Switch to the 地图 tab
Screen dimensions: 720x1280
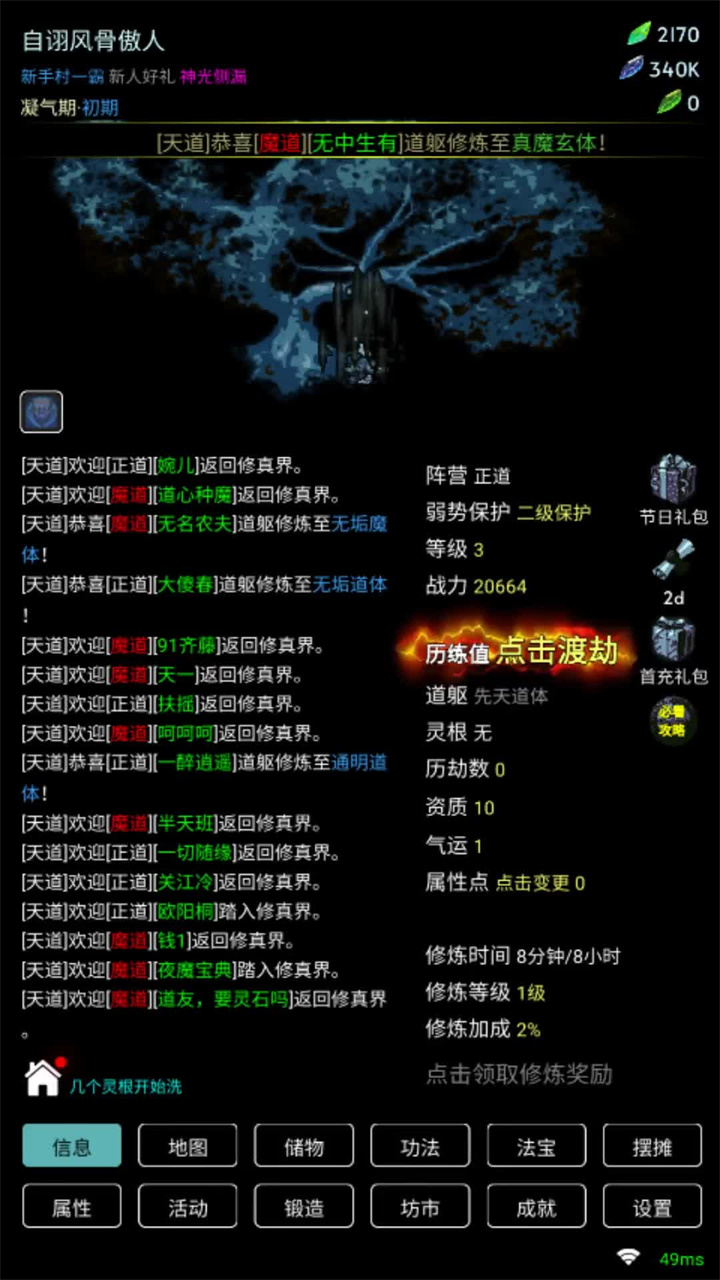(x=187, y=1146)
